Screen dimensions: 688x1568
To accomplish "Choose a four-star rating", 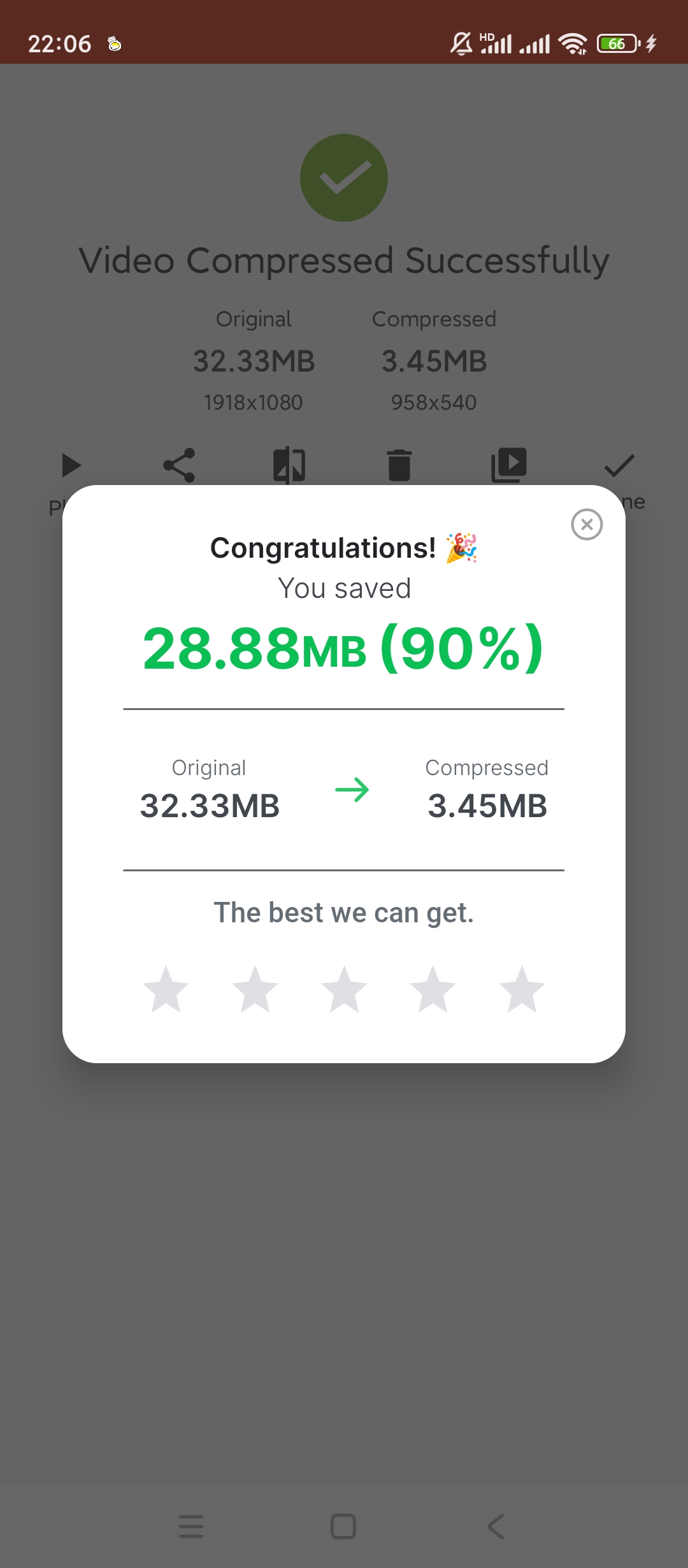I will pyautogui.click(x=433, y=989).
